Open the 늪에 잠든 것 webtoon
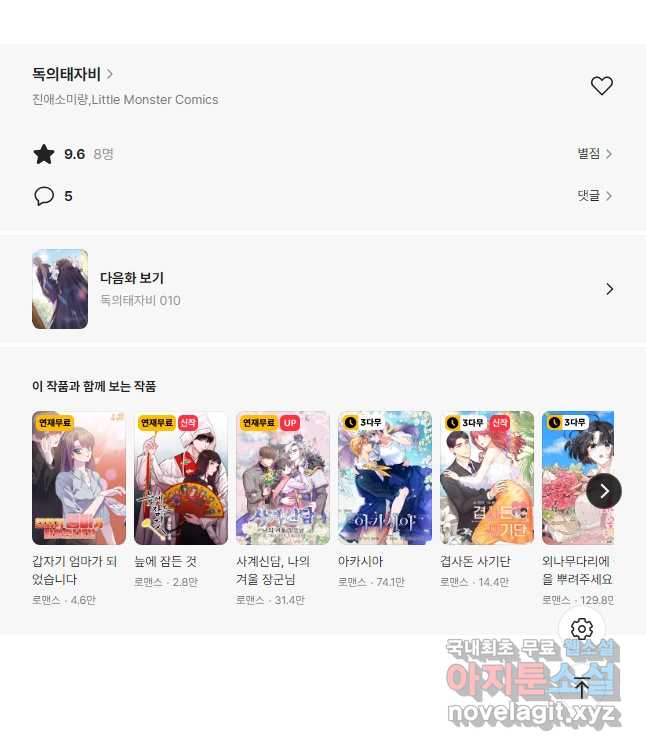The image size is (646, 751). pyautogui.click(x=181, y=478)
